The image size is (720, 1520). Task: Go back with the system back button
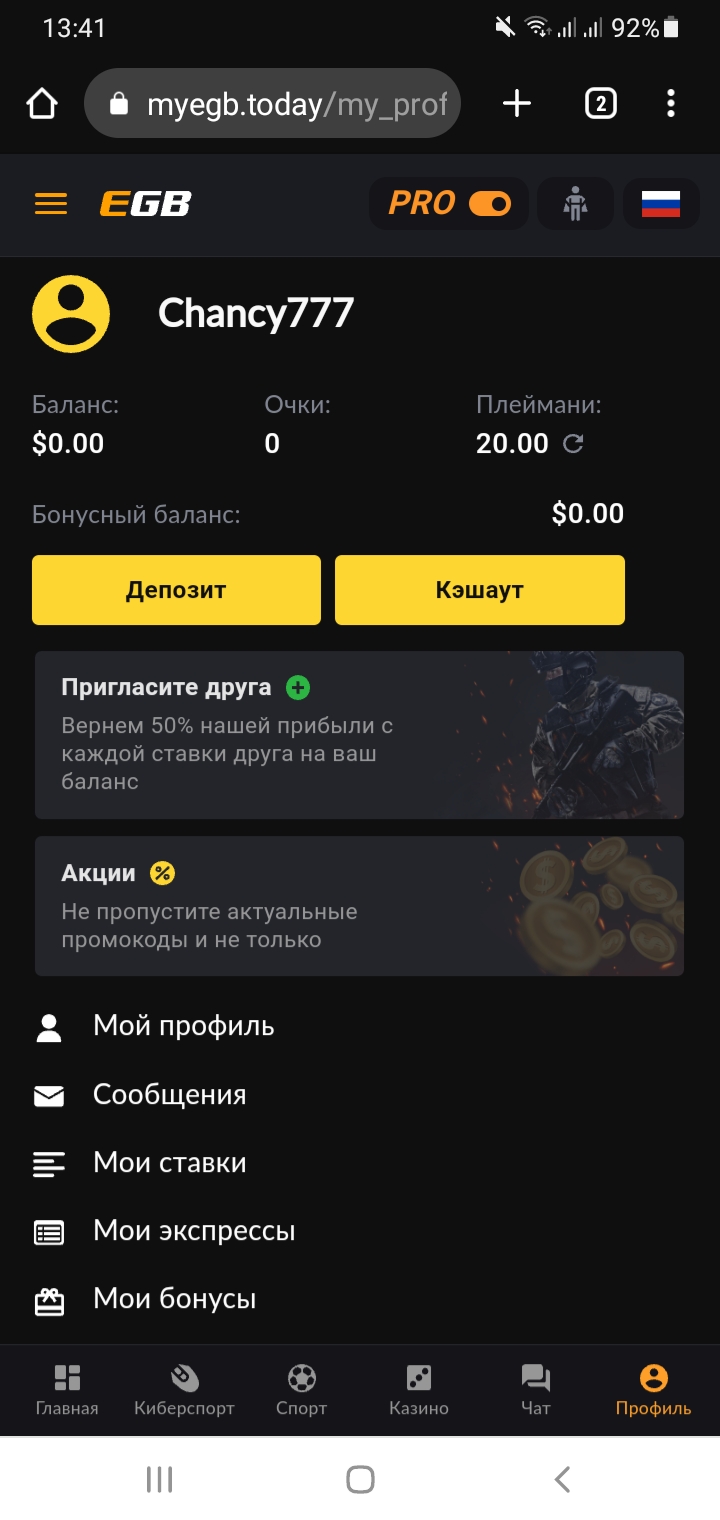tap(562, 1479)
